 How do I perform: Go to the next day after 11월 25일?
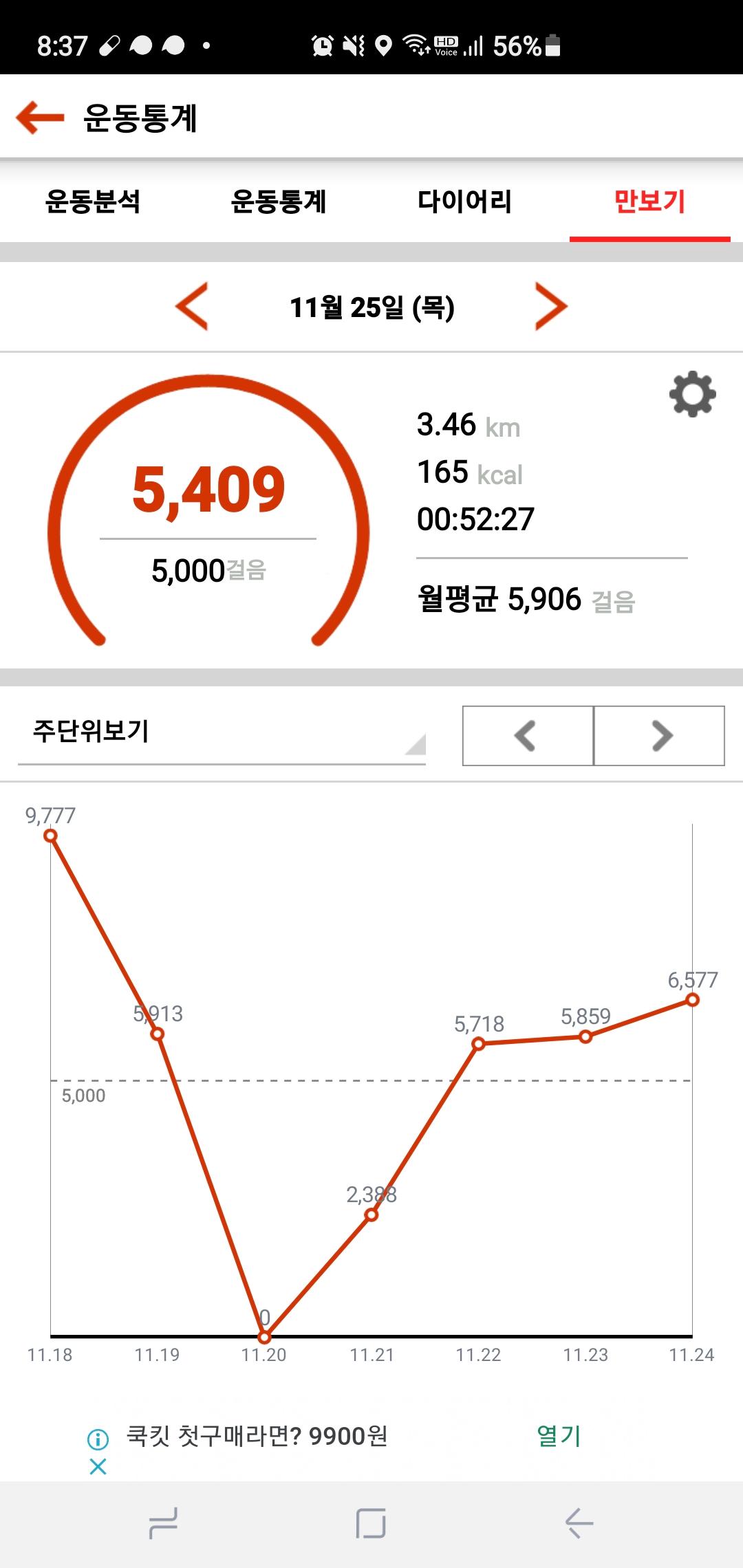coord(551,307)
